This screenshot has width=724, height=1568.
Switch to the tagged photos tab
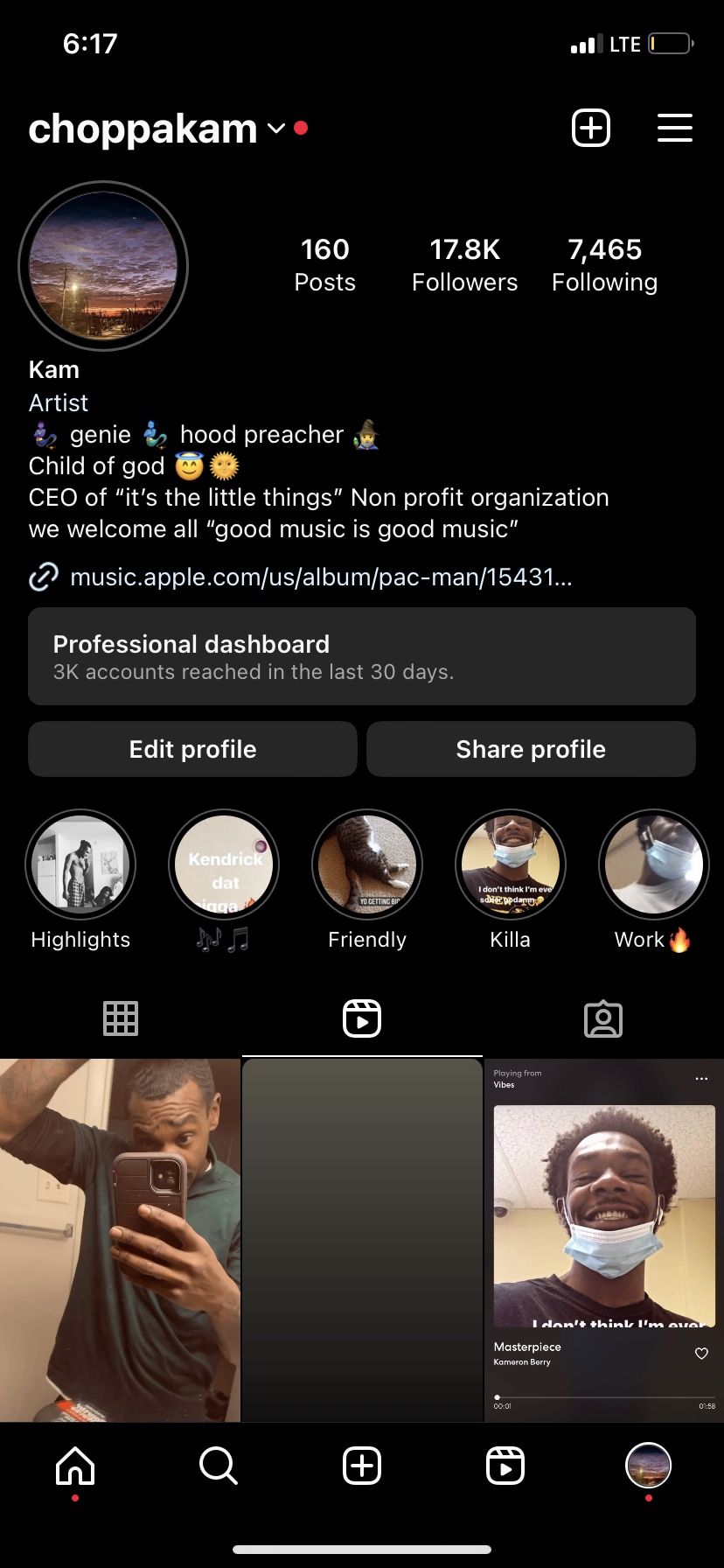point(603,1019)
